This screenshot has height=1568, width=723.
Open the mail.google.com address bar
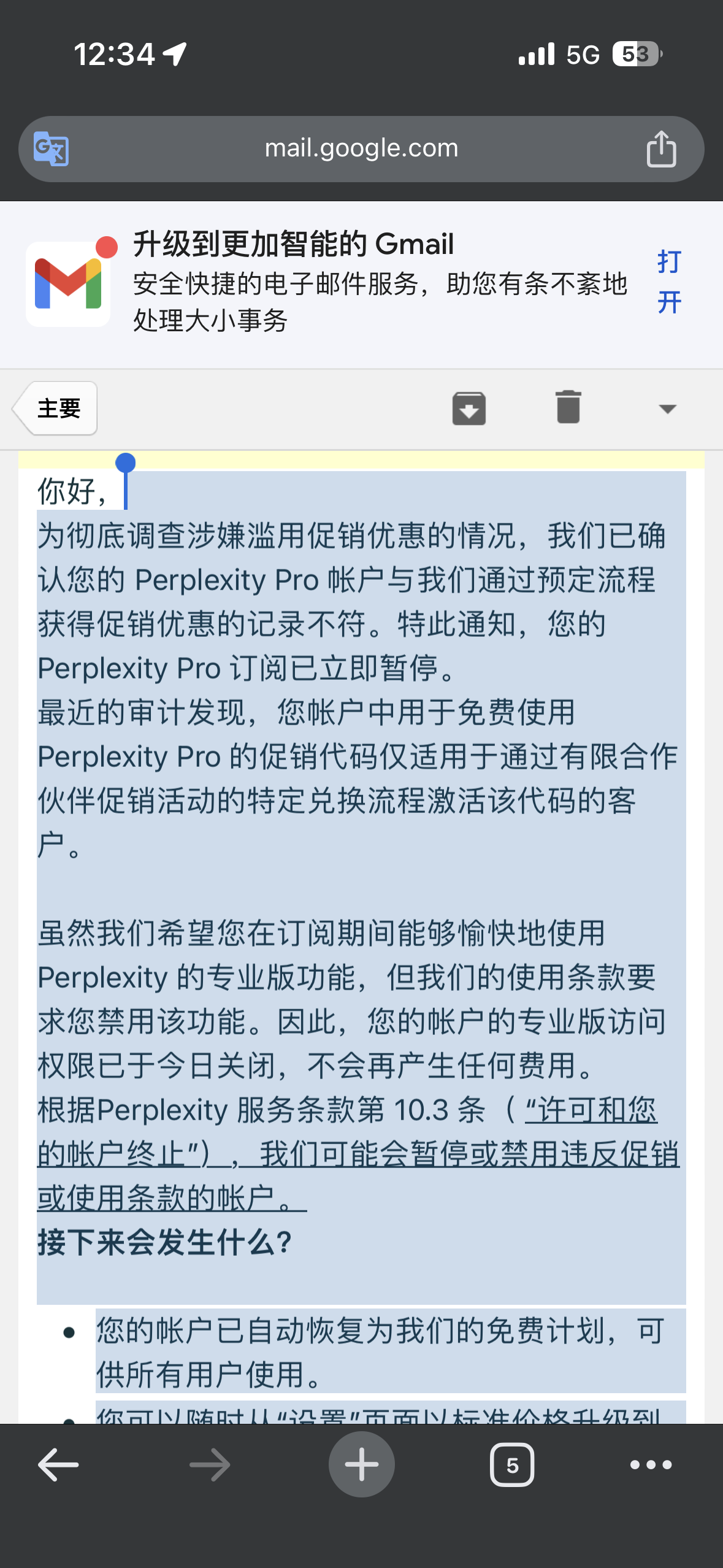tap(361, 148)
